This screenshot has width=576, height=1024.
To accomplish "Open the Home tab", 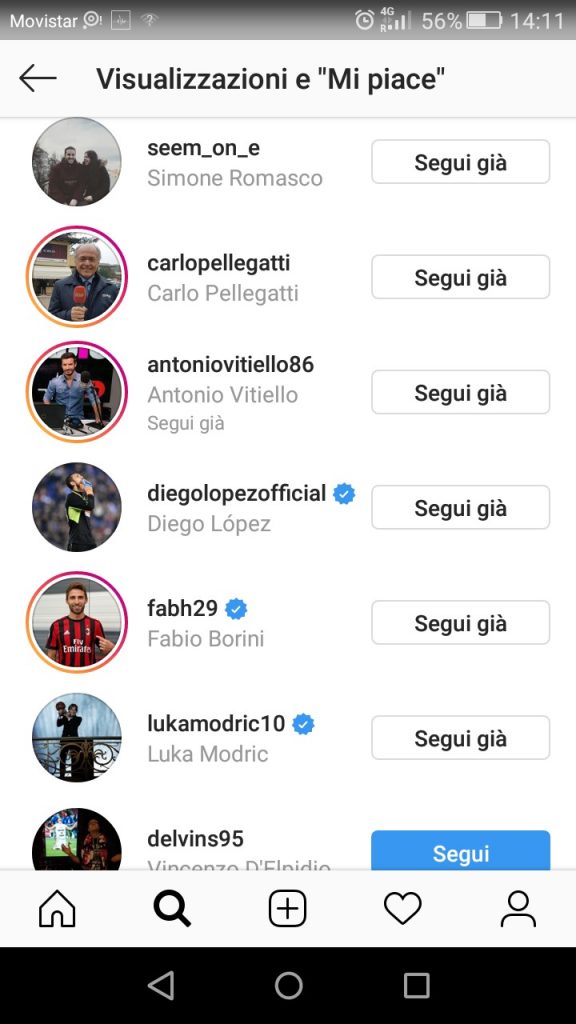I will (57, 908).
